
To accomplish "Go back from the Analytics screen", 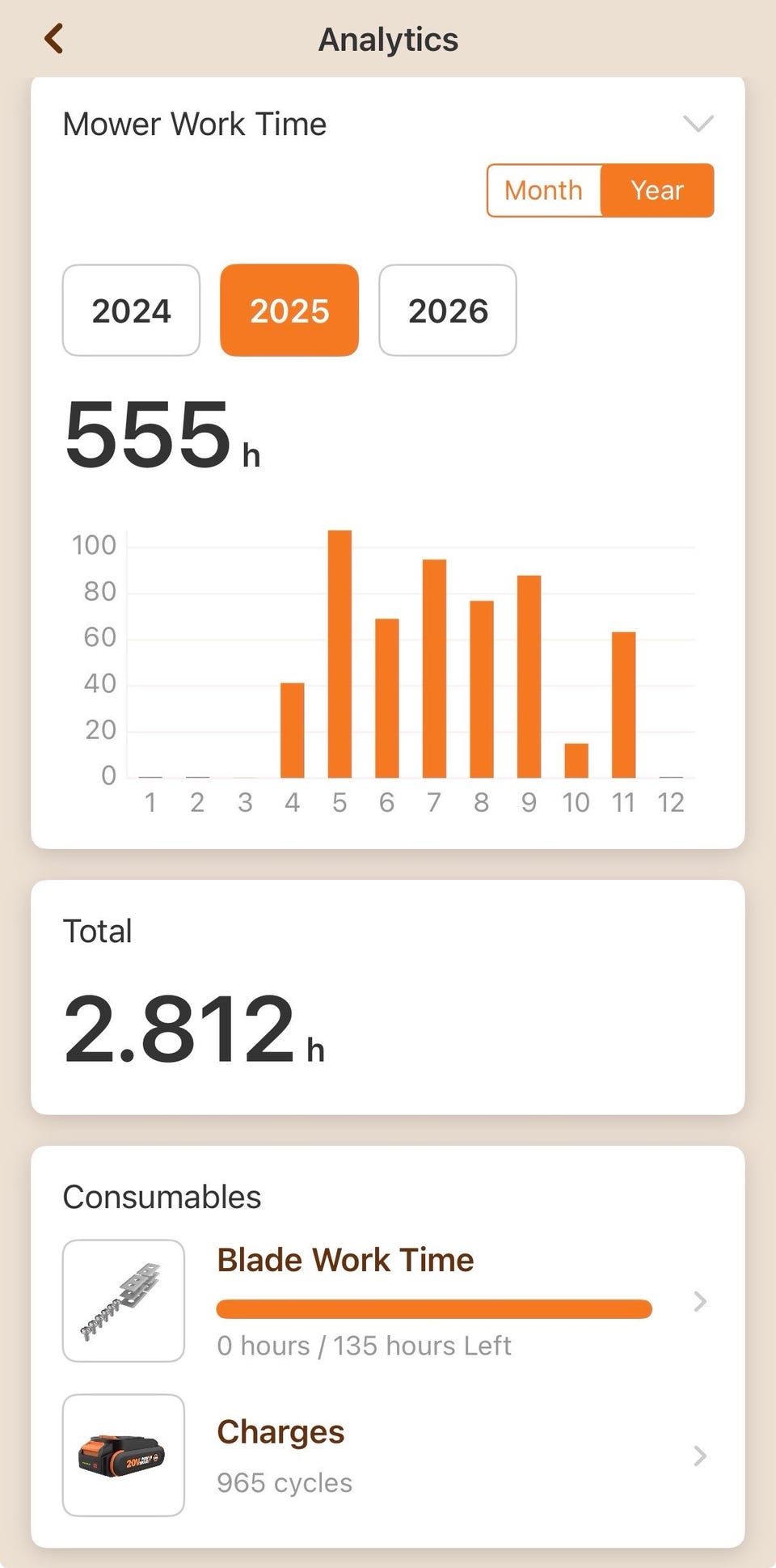I will coord(54,39).
